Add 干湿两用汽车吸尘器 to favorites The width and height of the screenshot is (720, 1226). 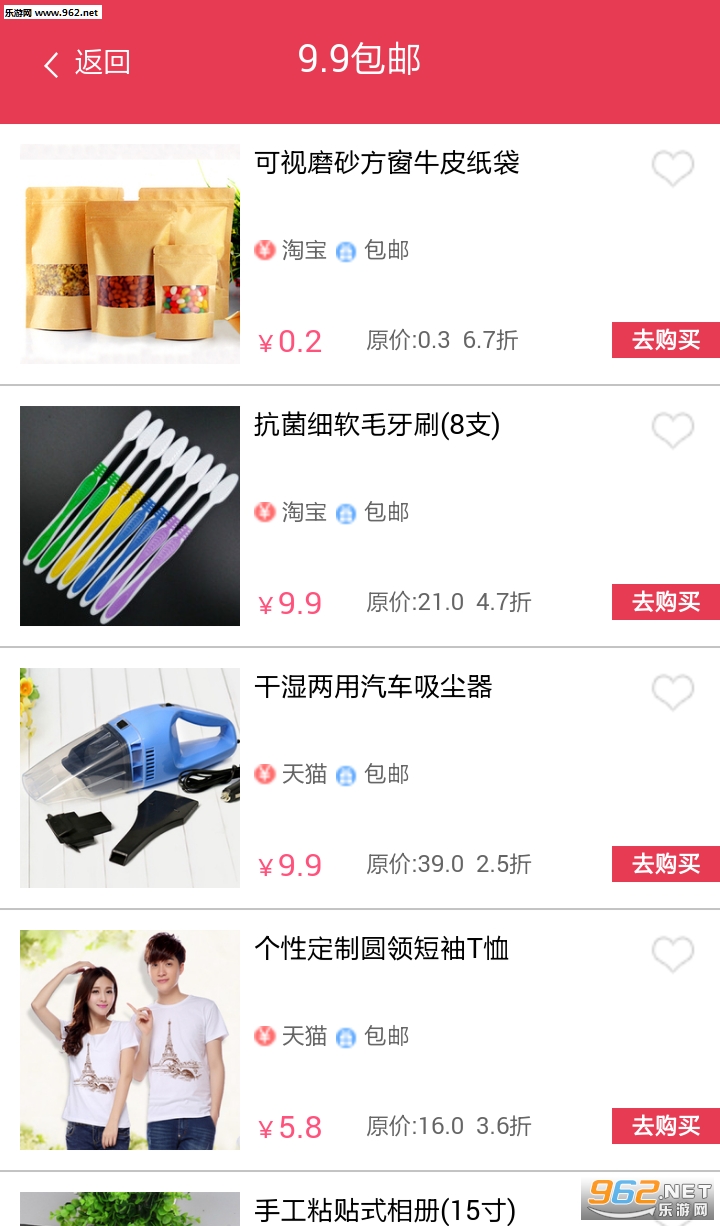click(672, 692)
